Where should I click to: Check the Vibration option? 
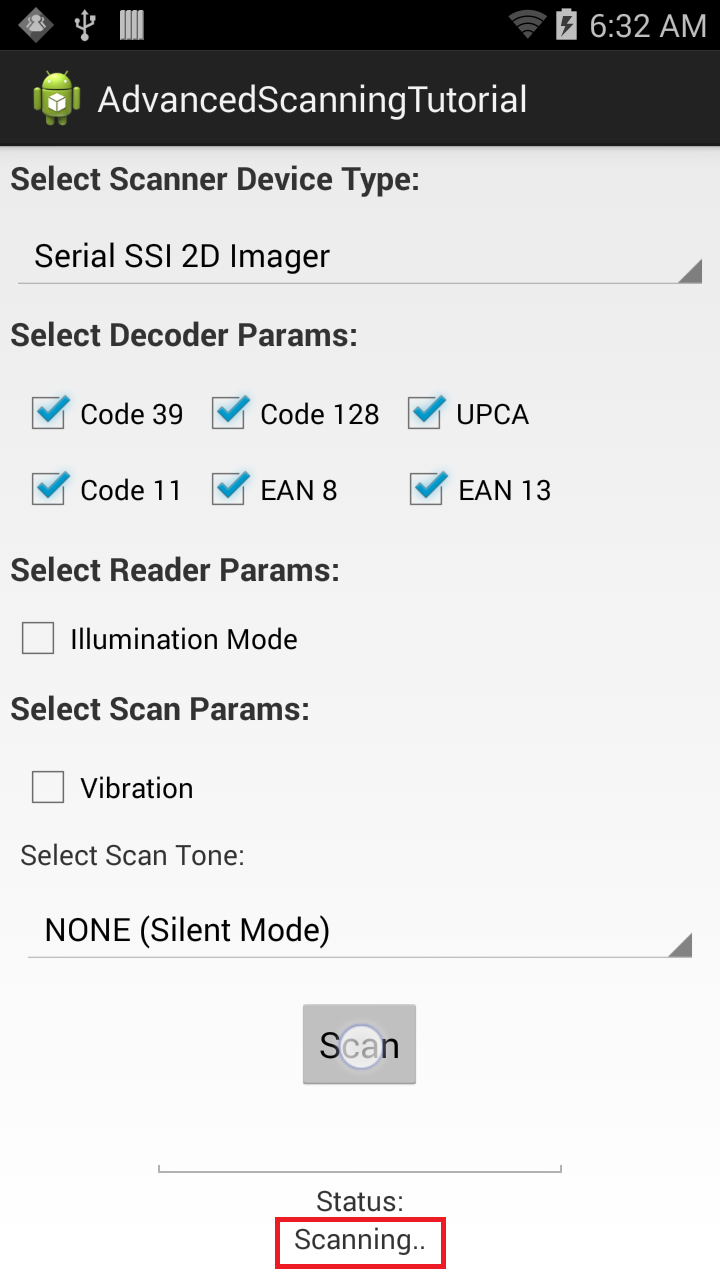pos(49,787)
